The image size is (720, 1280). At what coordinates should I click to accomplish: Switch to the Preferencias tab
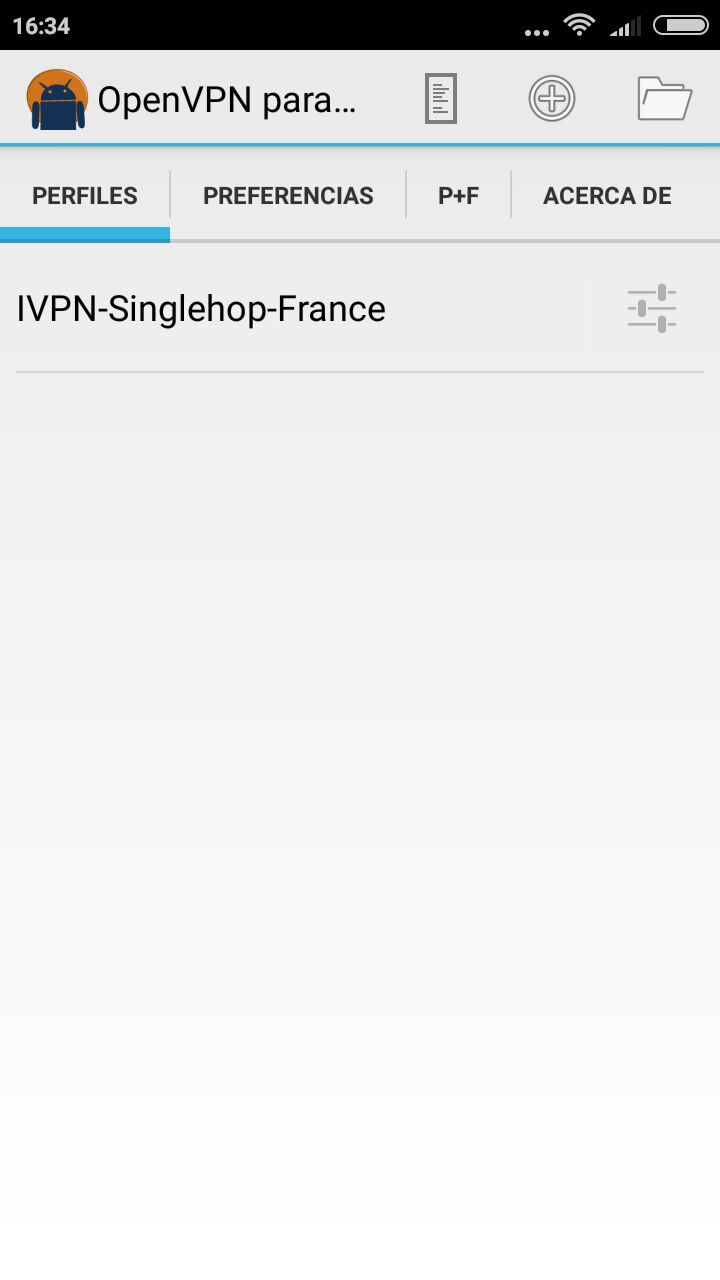[x=288, y=196]
